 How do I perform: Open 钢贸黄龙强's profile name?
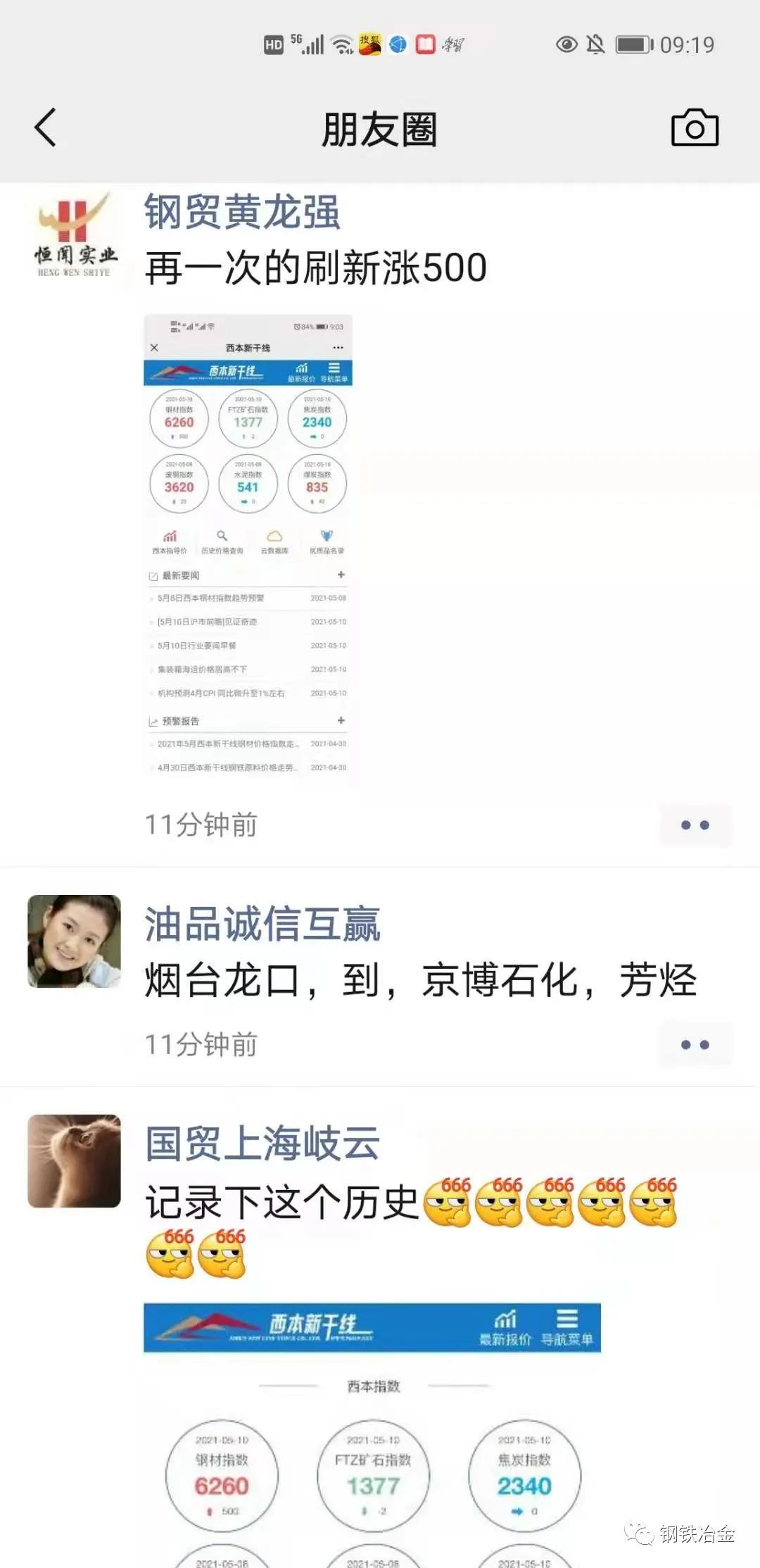tap(242, 212)
